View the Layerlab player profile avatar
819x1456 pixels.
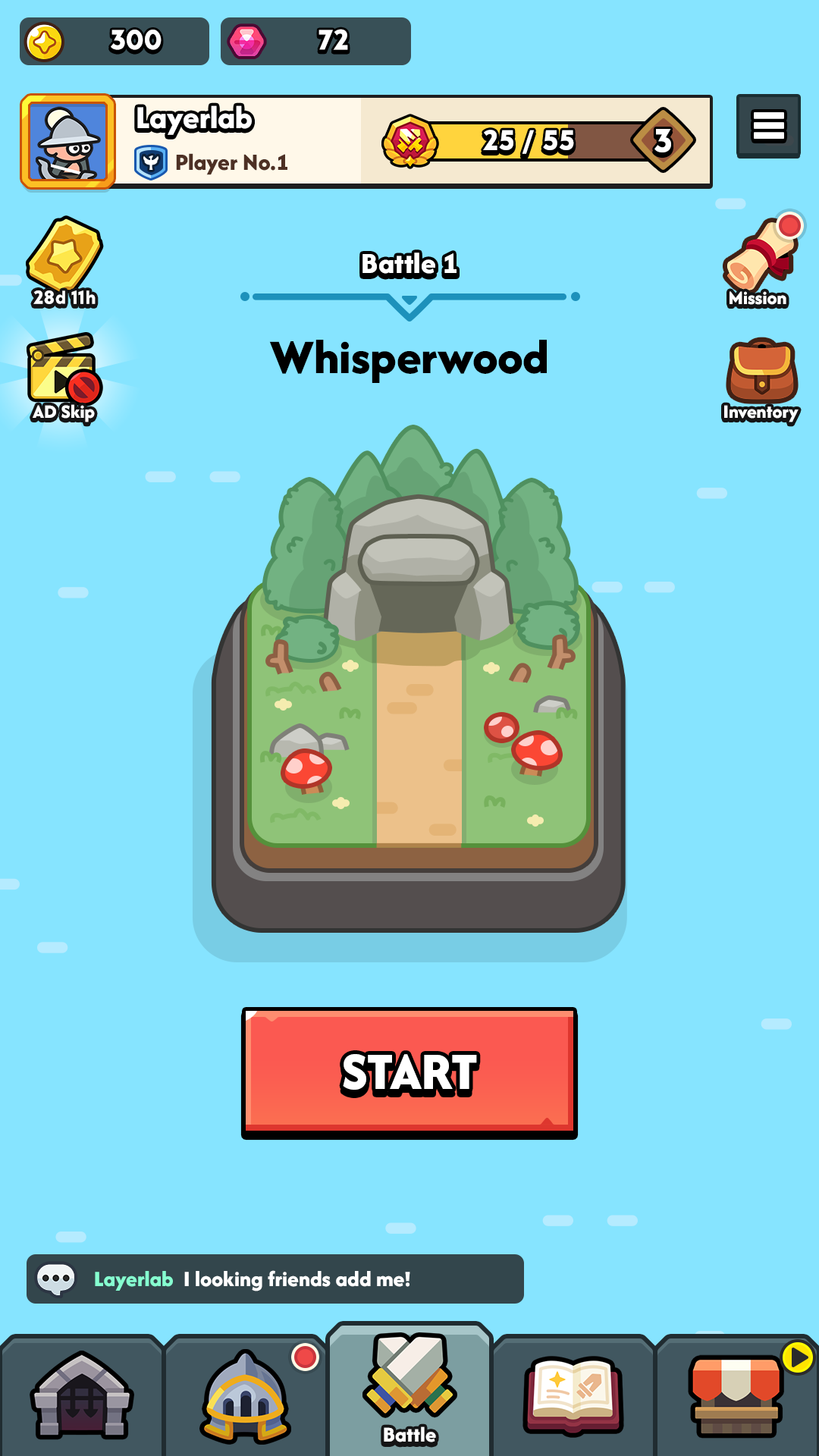[67, 142]
